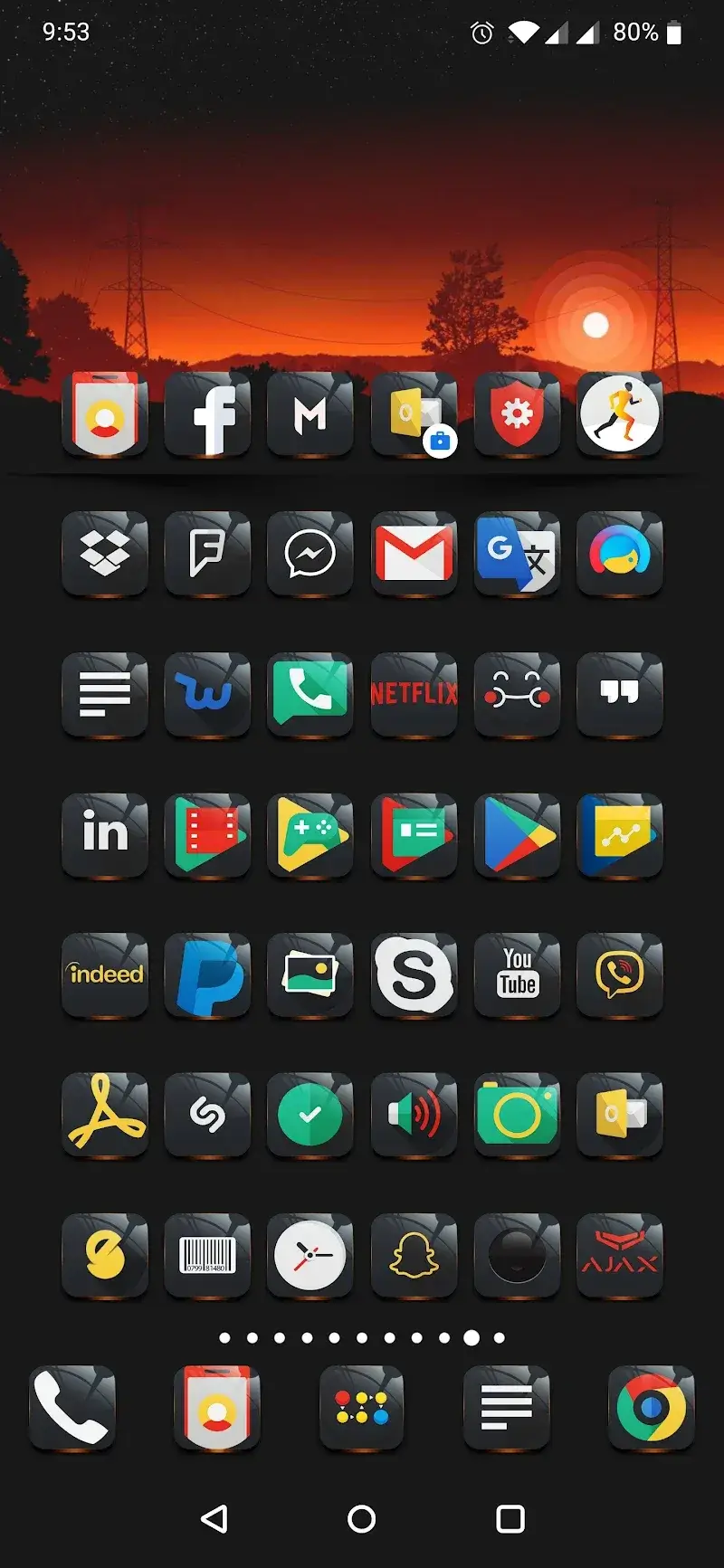Start a Skype call
Screen dimensions: 724x1568
414,975
